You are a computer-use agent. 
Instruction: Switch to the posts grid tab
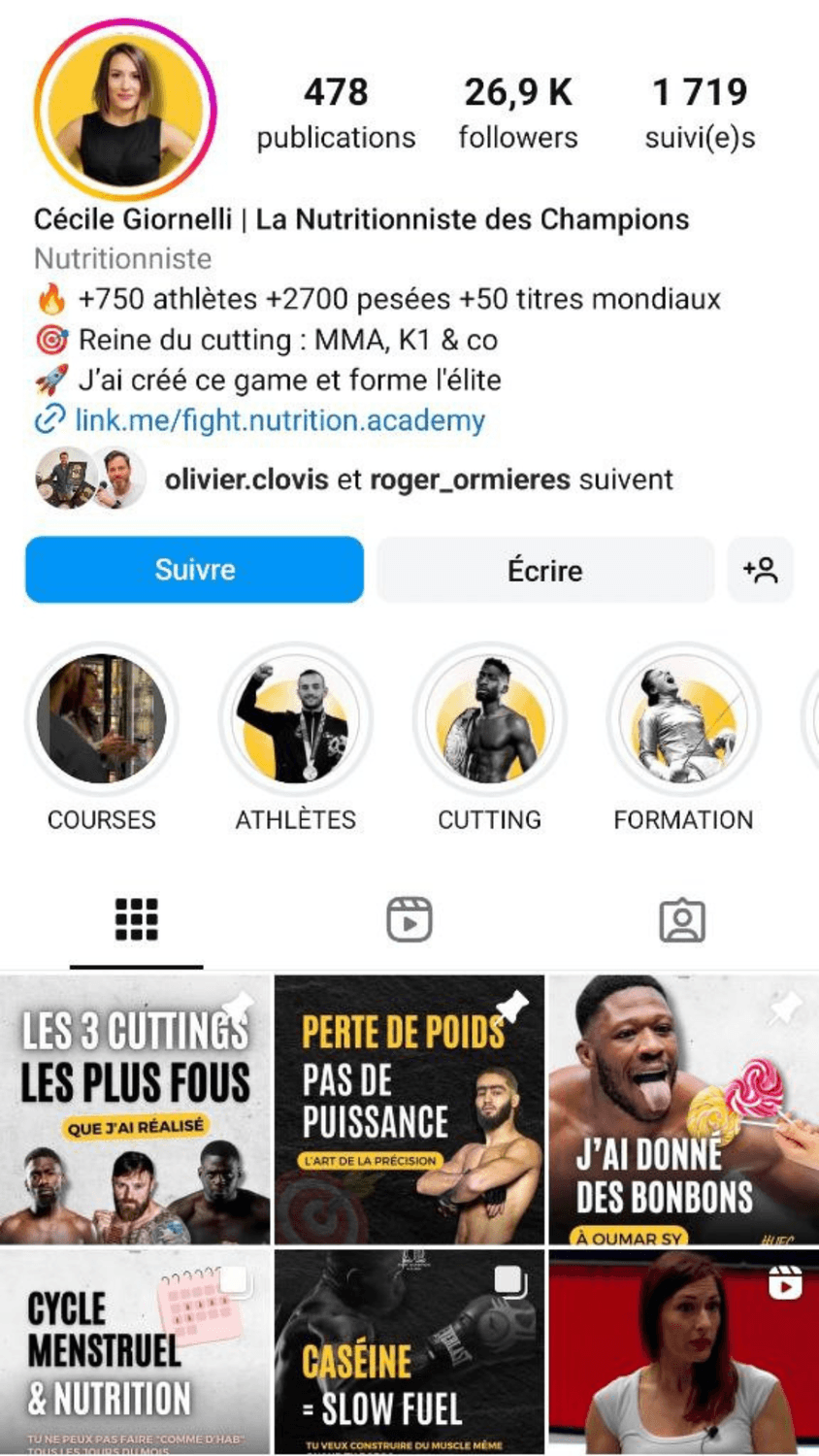pos(137,919)
